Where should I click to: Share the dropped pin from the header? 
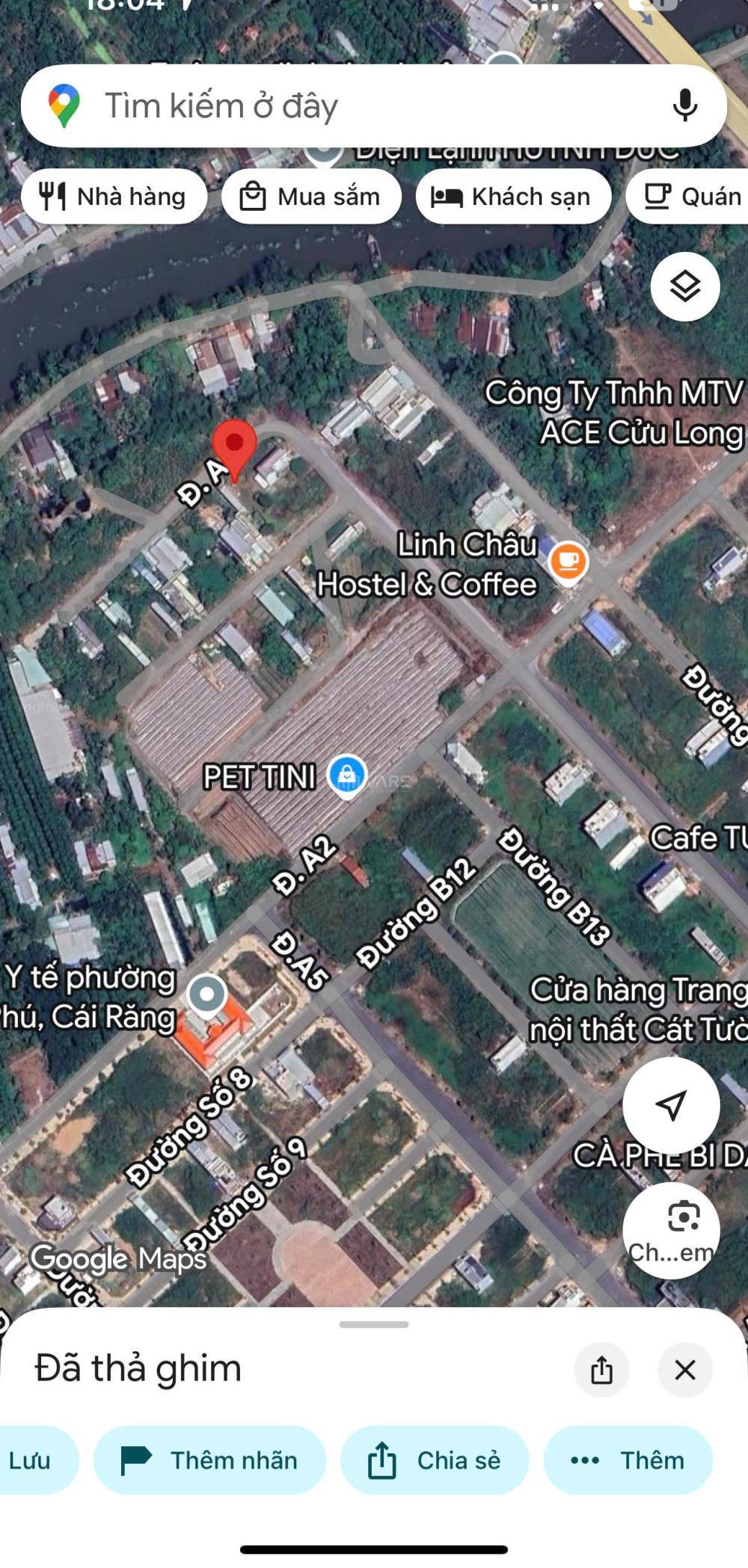click(601, 1370)
